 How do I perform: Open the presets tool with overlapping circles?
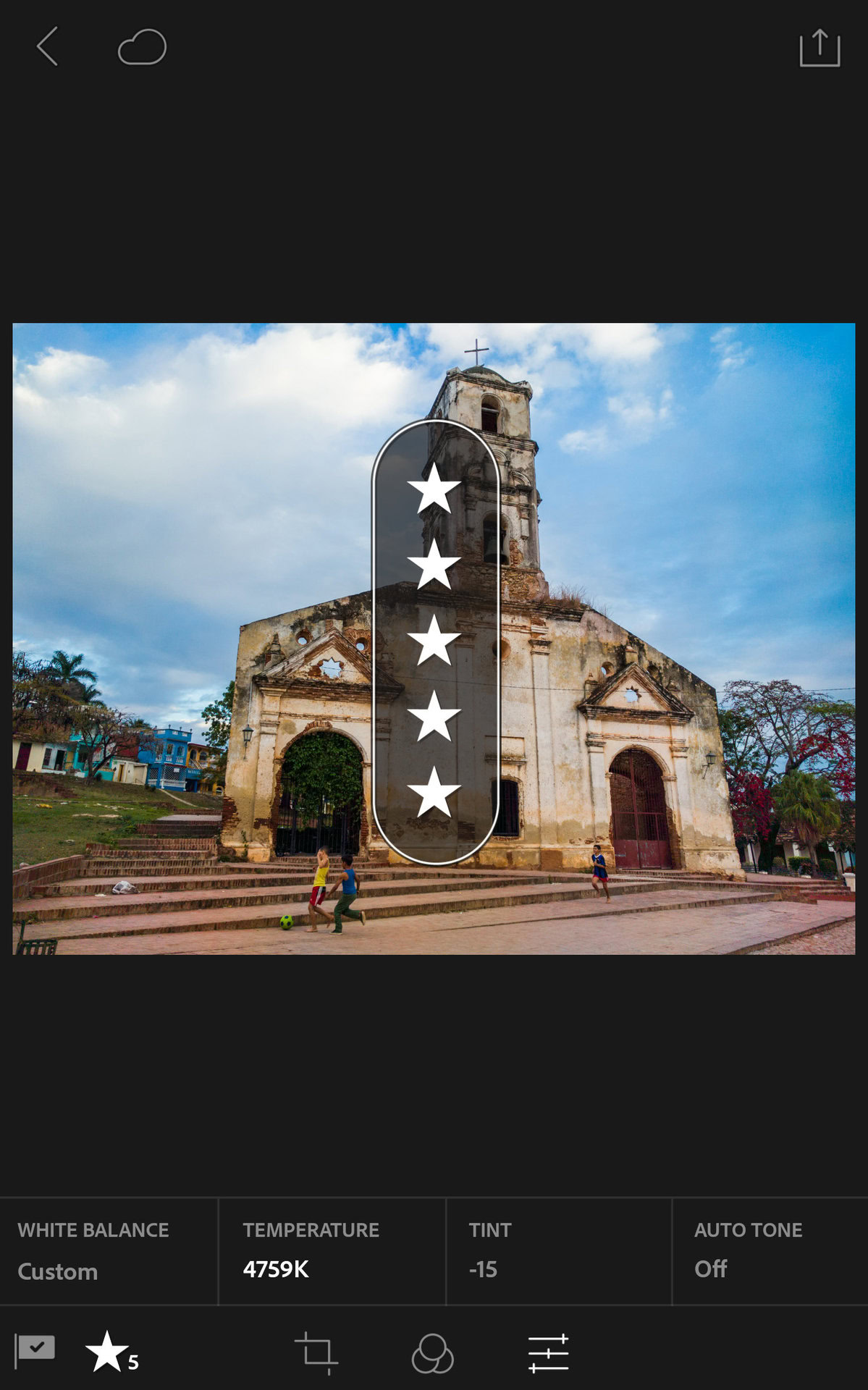click(432, 1353)
